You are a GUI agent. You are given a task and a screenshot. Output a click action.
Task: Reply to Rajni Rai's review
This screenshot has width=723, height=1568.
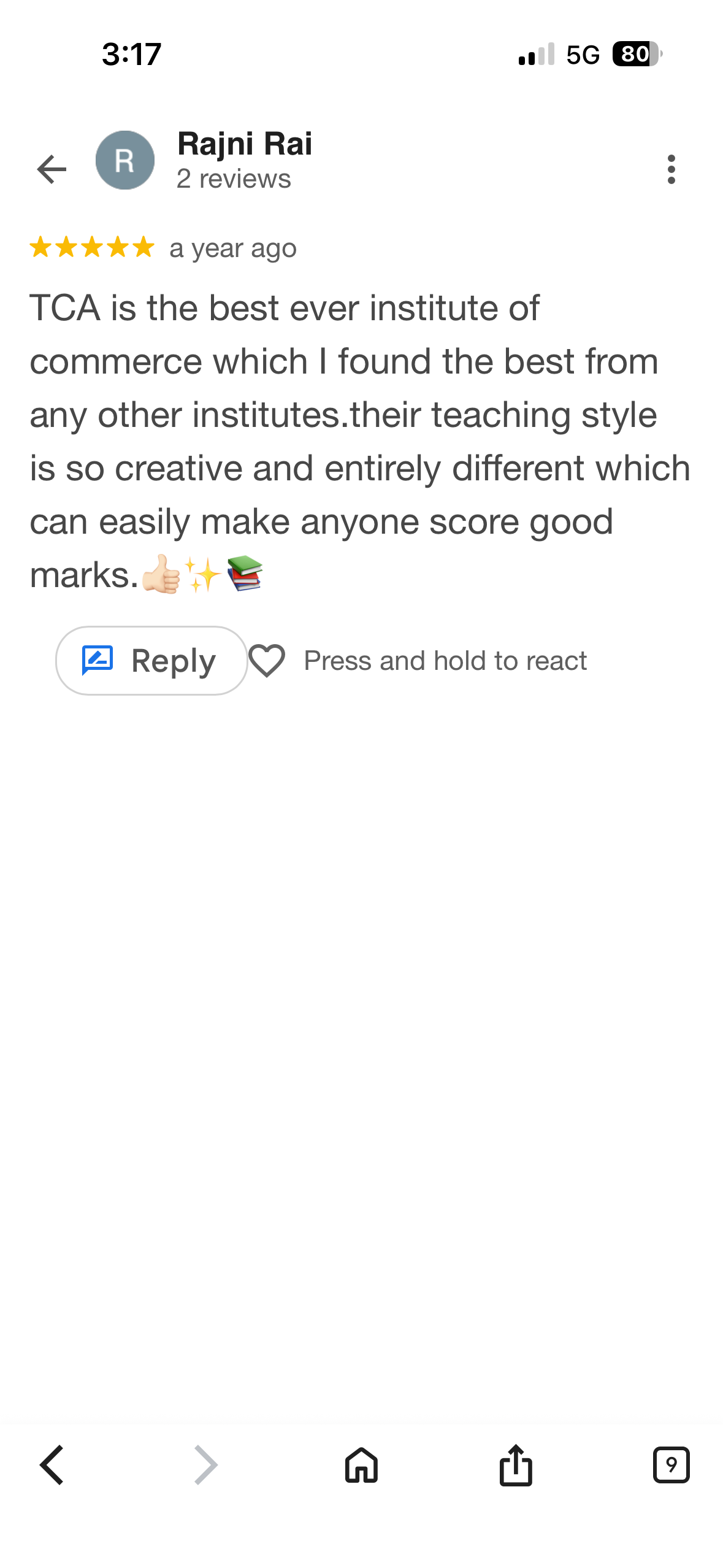[x=151, y=661]
